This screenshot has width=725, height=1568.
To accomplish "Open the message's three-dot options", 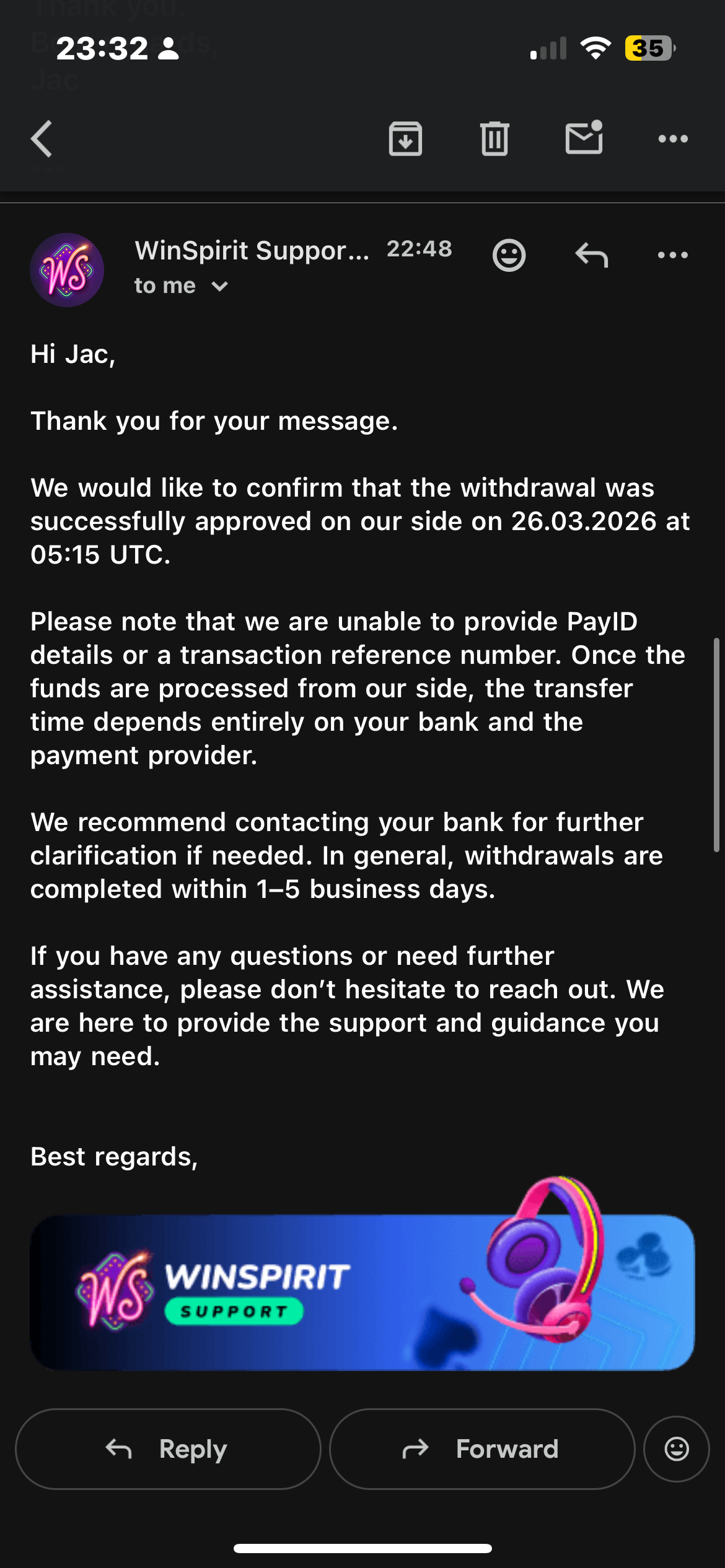I will (x=673, y=255).
